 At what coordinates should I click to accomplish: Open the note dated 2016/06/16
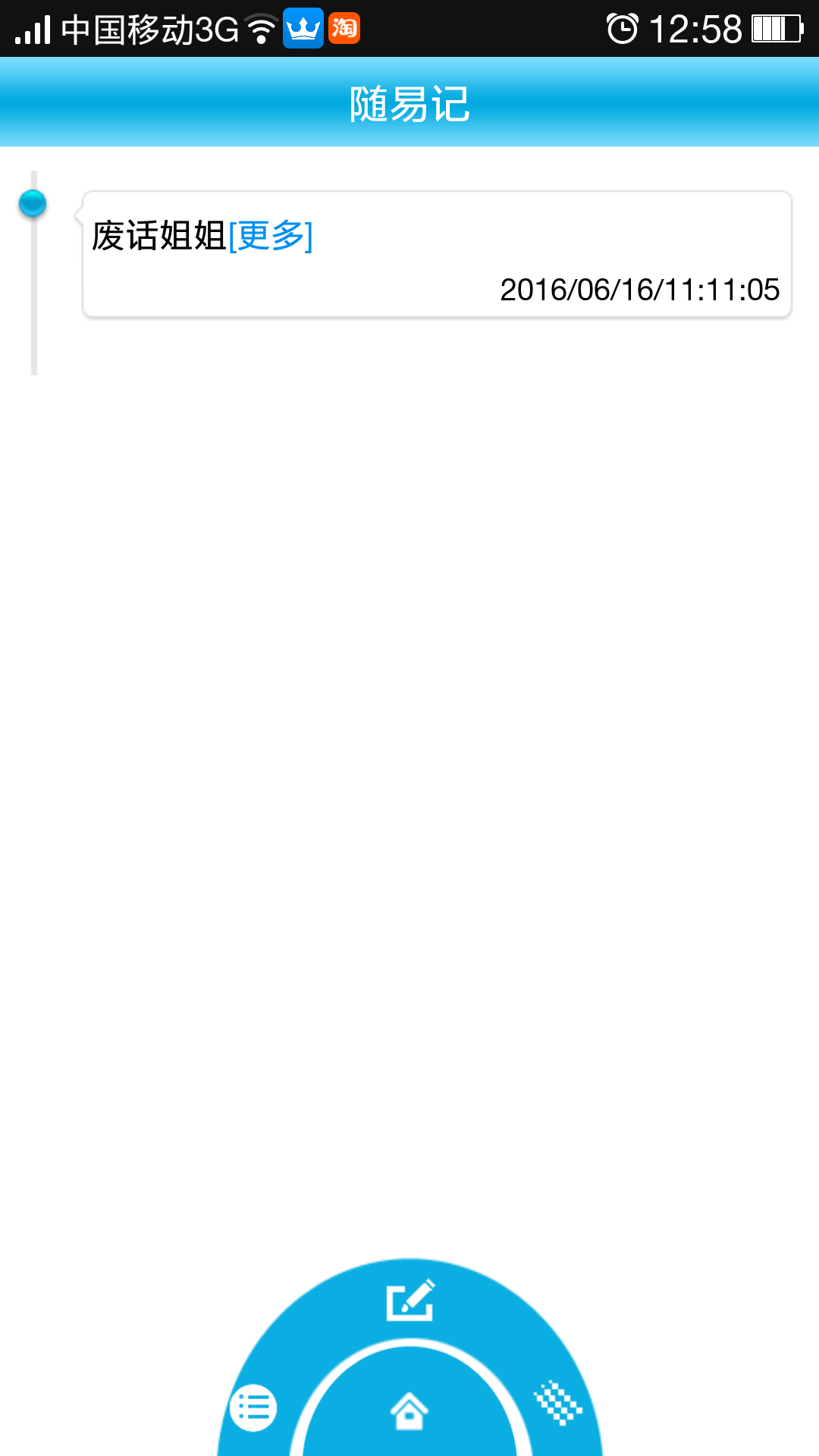tap(437, 255)
